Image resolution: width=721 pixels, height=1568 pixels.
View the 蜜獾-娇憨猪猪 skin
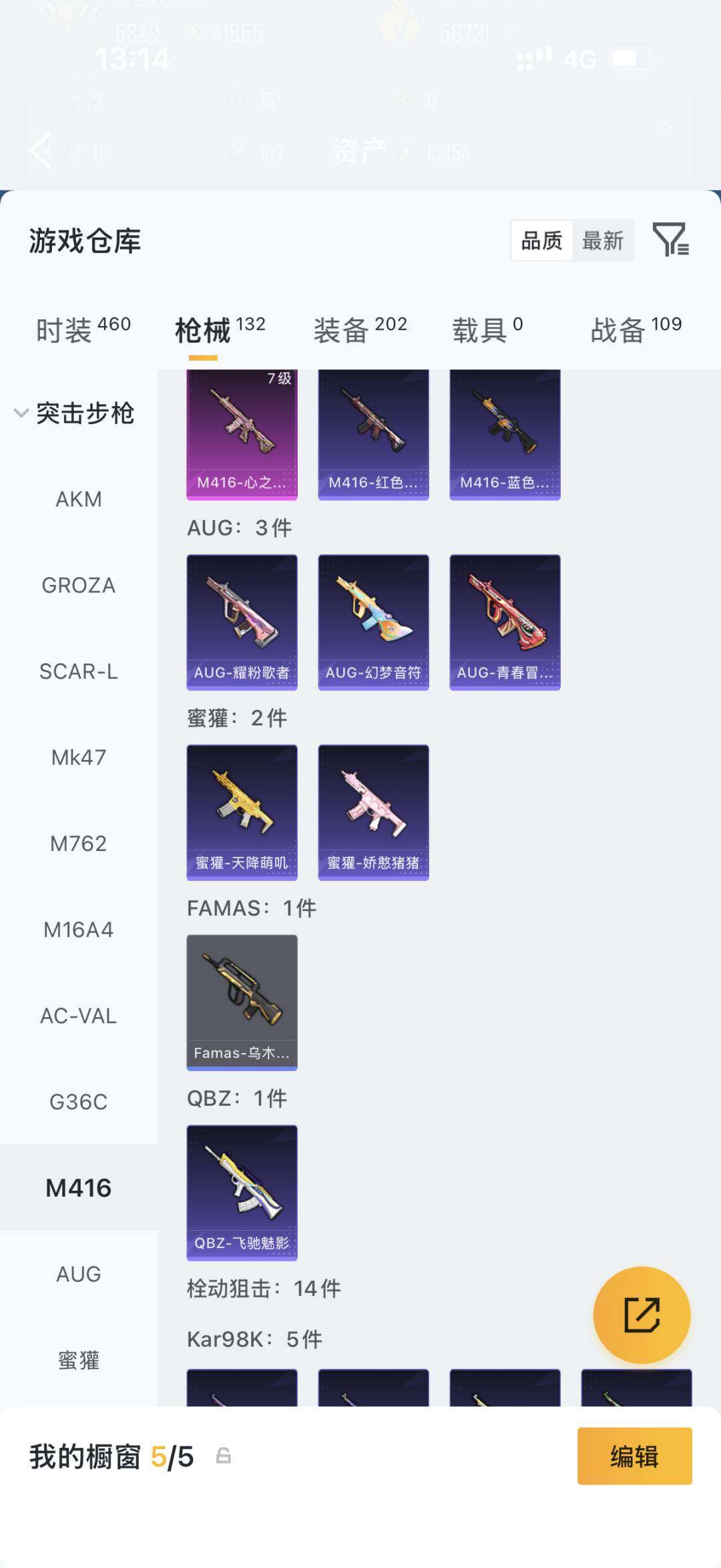[373, 812]
